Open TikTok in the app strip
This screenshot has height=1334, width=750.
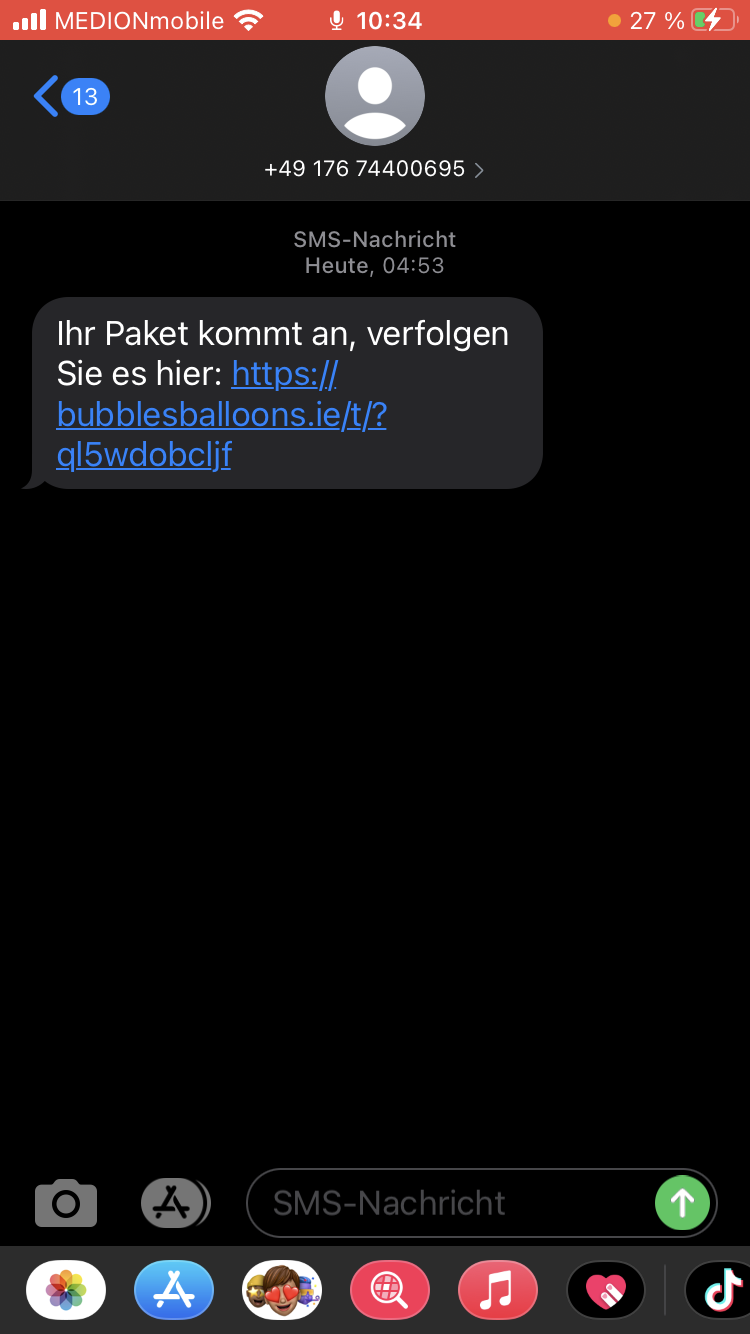(720, 1290)
